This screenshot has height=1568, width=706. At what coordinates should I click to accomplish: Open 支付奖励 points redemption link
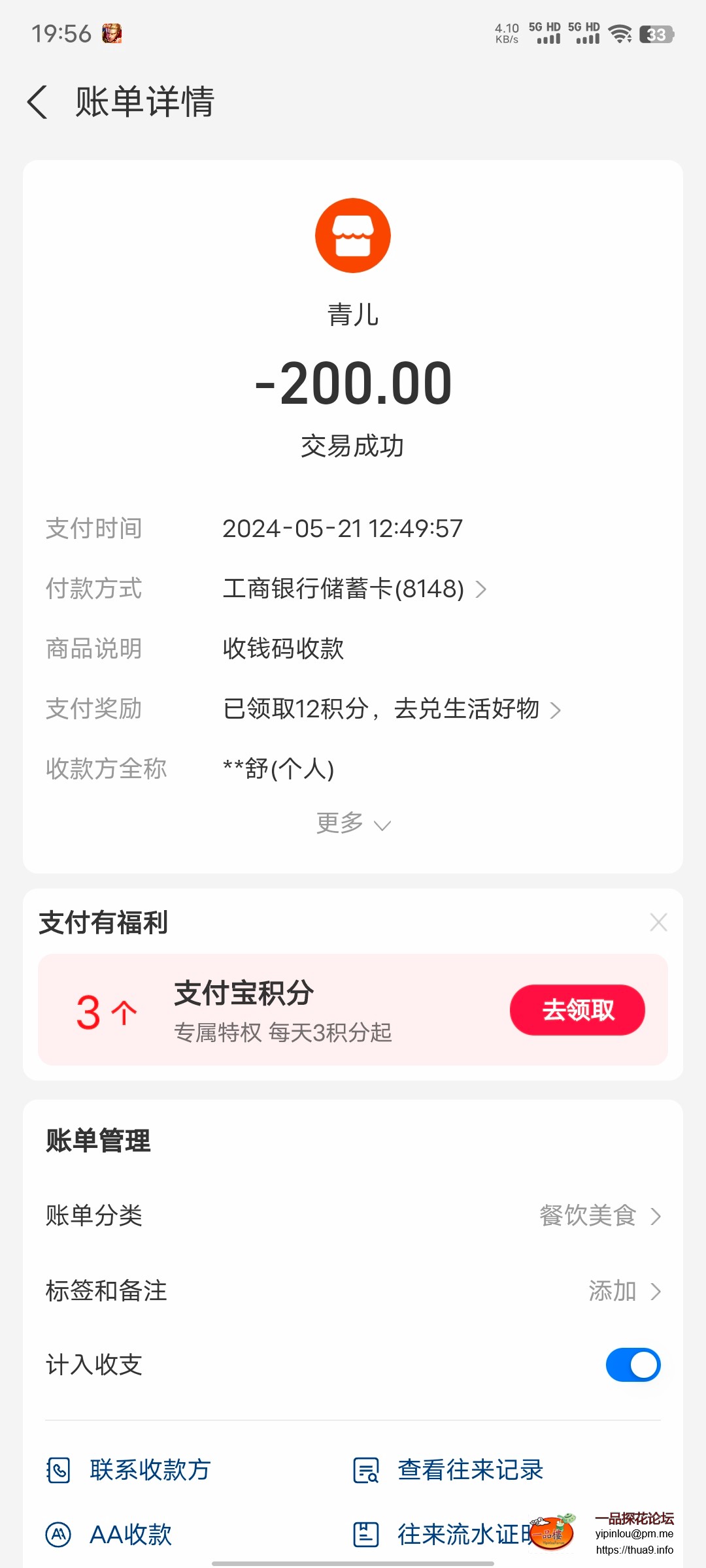point(391,709)
